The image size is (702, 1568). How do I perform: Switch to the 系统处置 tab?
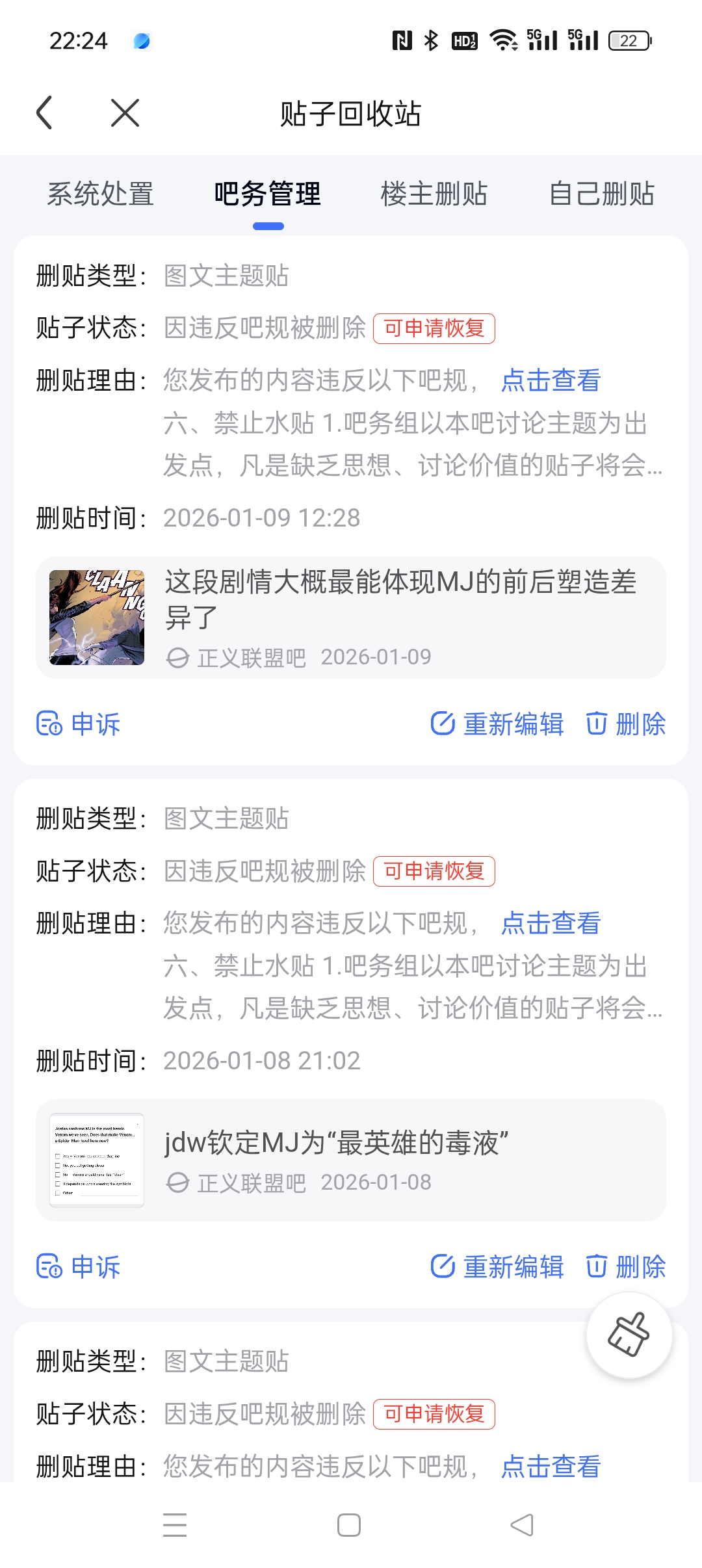(x=100, y=194)
